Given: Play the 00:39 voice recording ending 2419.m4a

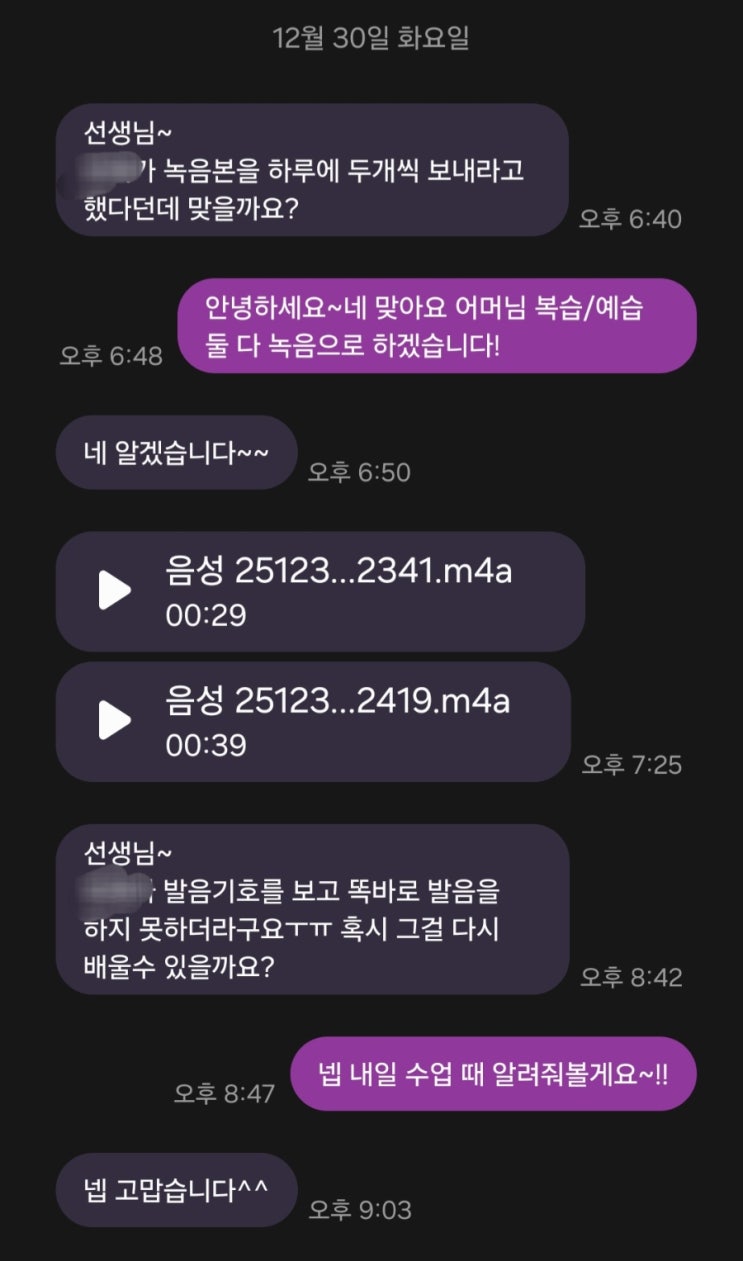Looking at the screenshot, I should click(114, 721).
